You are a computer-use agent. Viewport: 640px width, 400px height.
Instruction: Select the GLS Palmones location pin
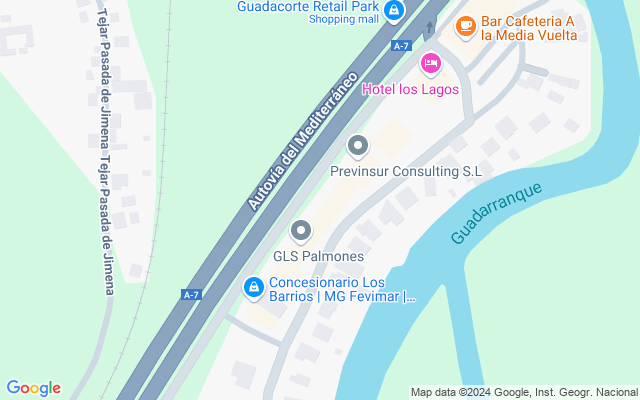301,231
